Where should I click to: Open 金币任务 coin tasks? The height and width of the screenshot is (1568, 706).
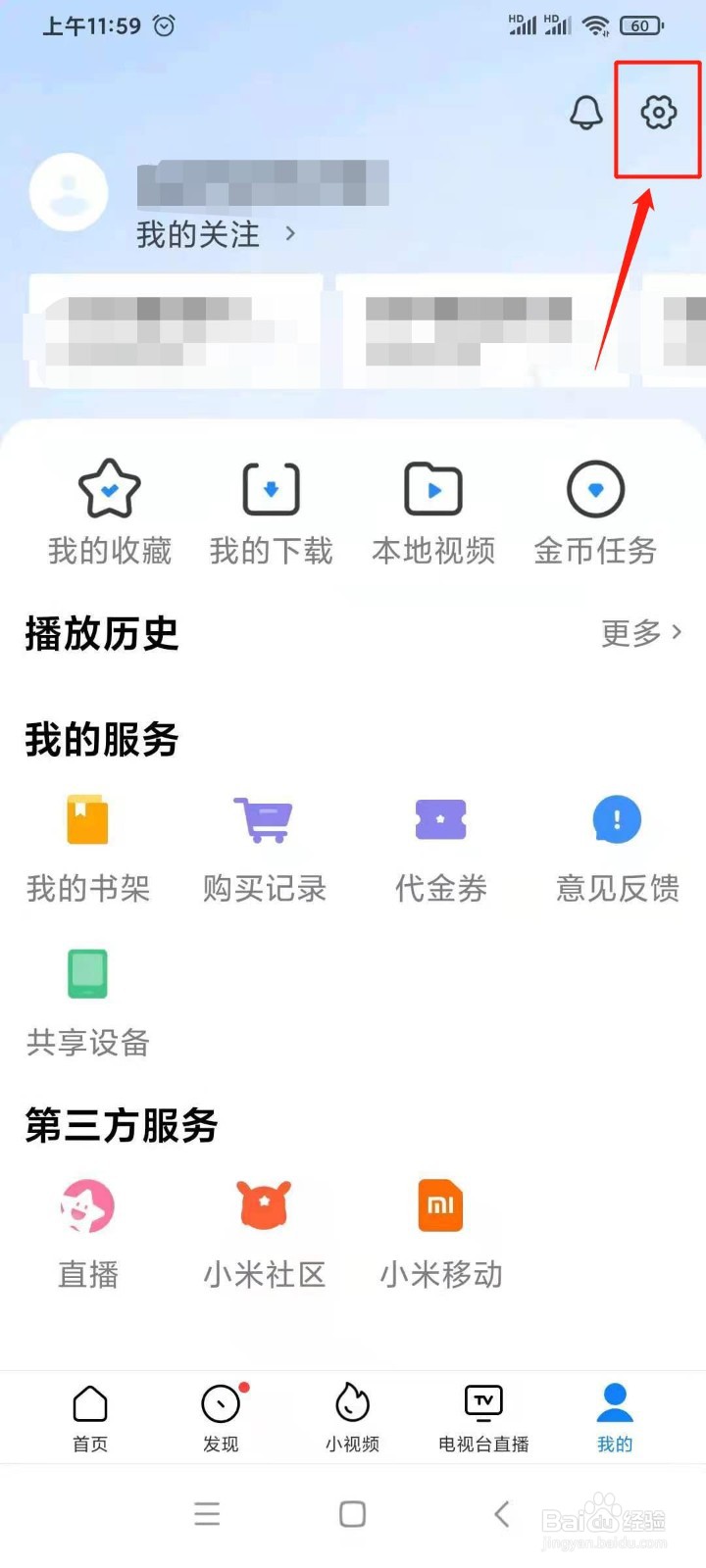pyautogui.click(x=595, y=513)
